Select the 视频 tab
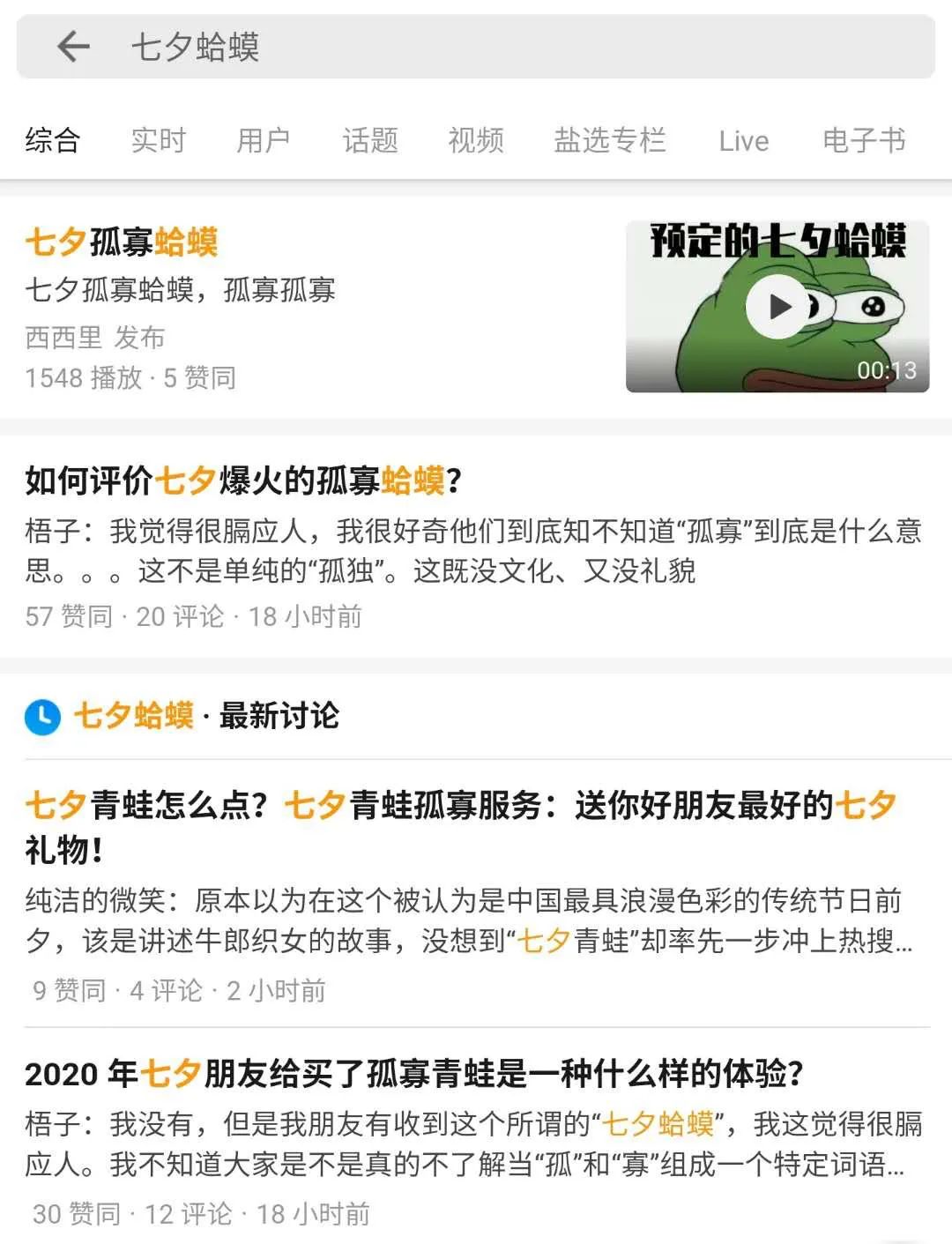952x1244 pixels. click(x=476, y=140)
